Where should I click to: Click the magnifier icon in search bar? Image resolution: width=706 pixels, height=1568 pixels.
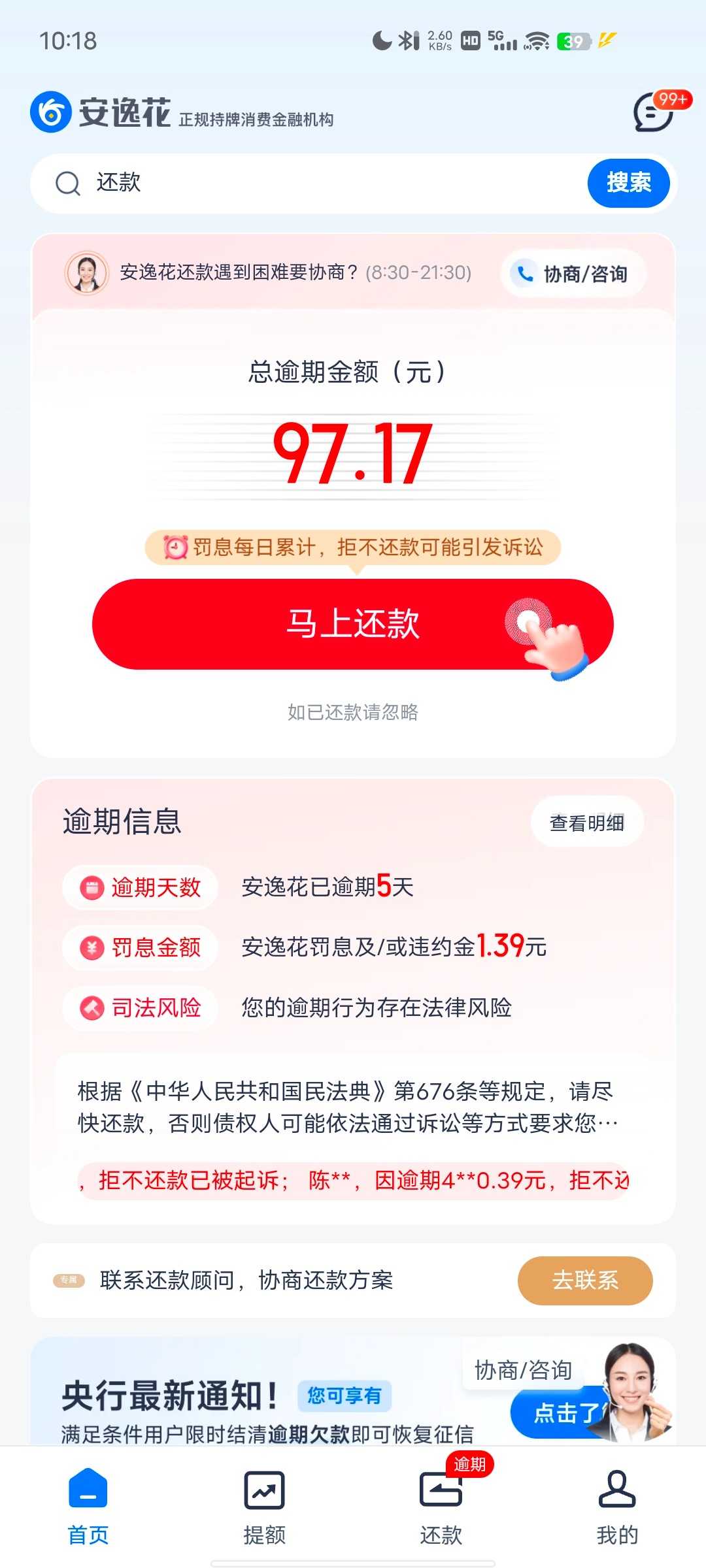coord(67,184)
